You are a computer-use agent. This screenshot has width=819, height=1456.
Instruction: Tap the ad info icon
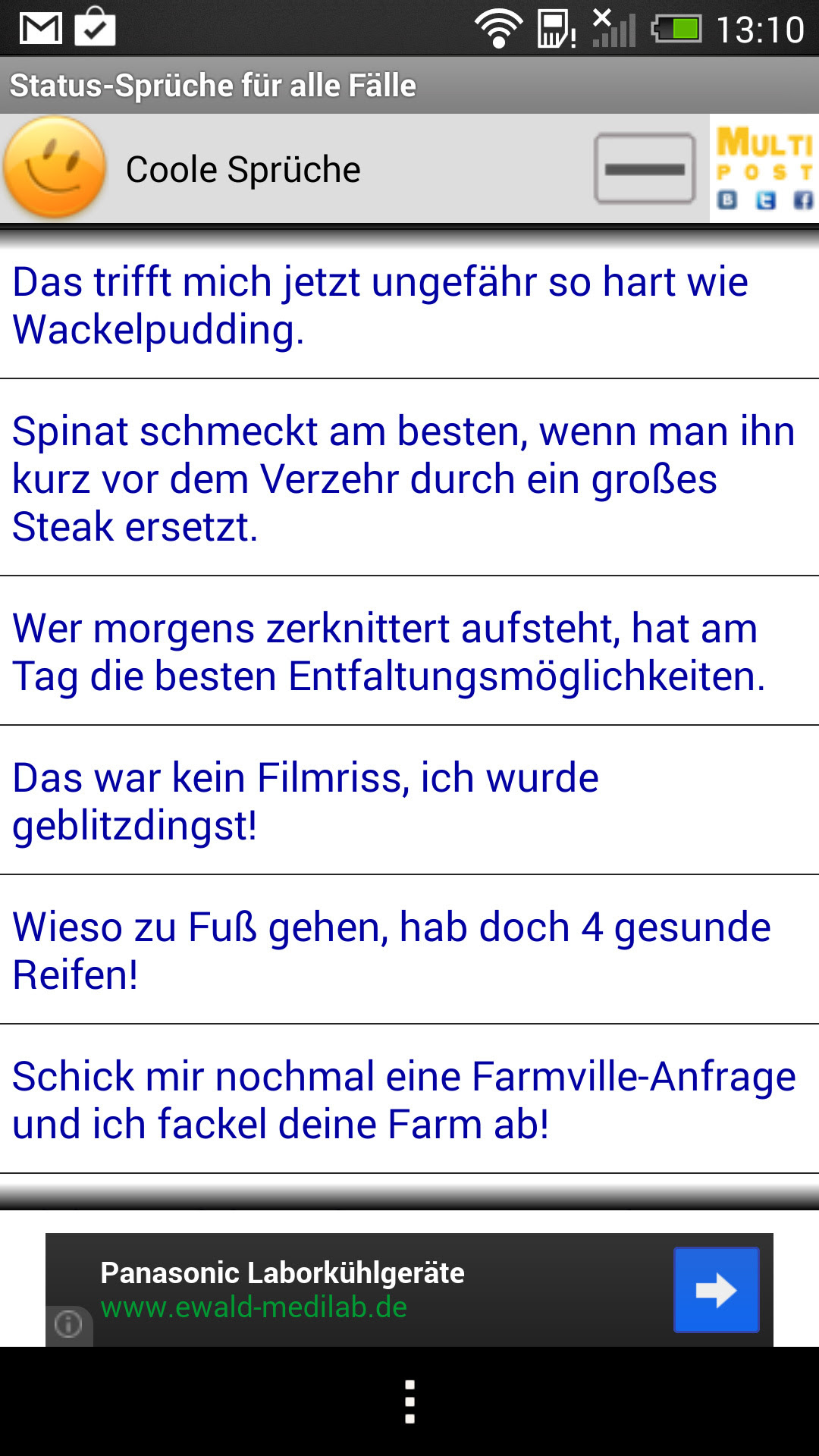pos(68,1324)
